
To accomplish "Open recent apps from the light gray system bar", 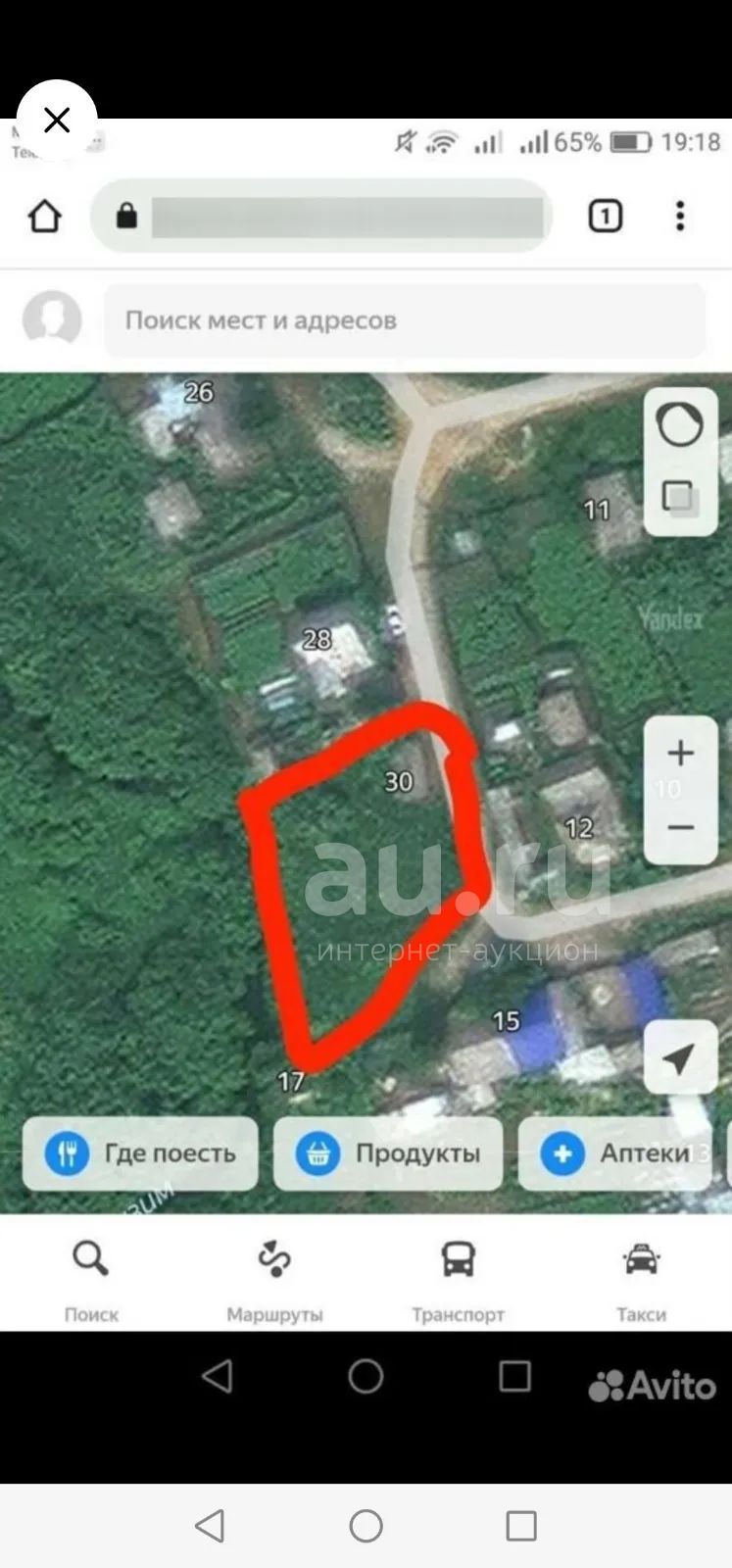I will coord(521,1526).
